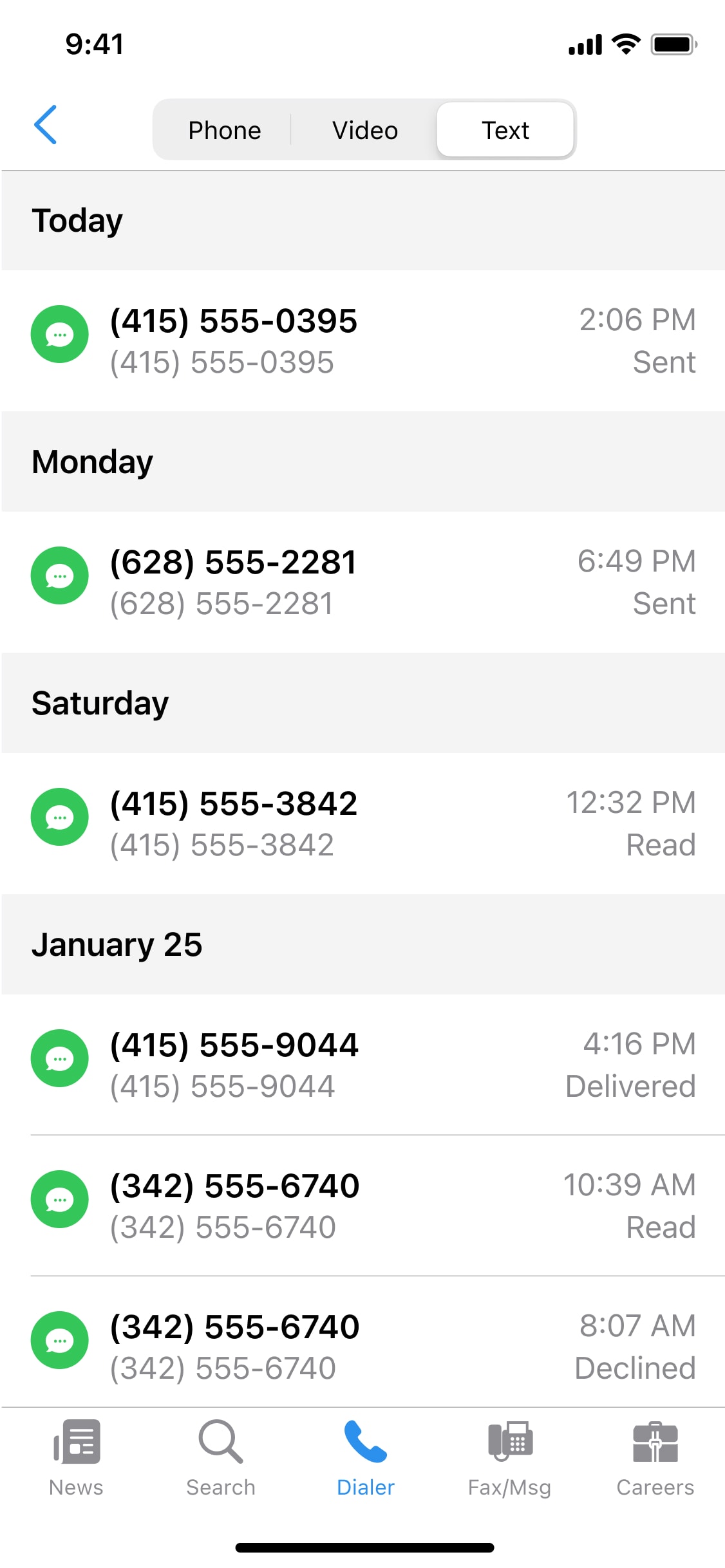Open Monday's text to (628) 555-2281
Image resolution: width=725 pixels, height=1568 pixels.
pos(363,582)
